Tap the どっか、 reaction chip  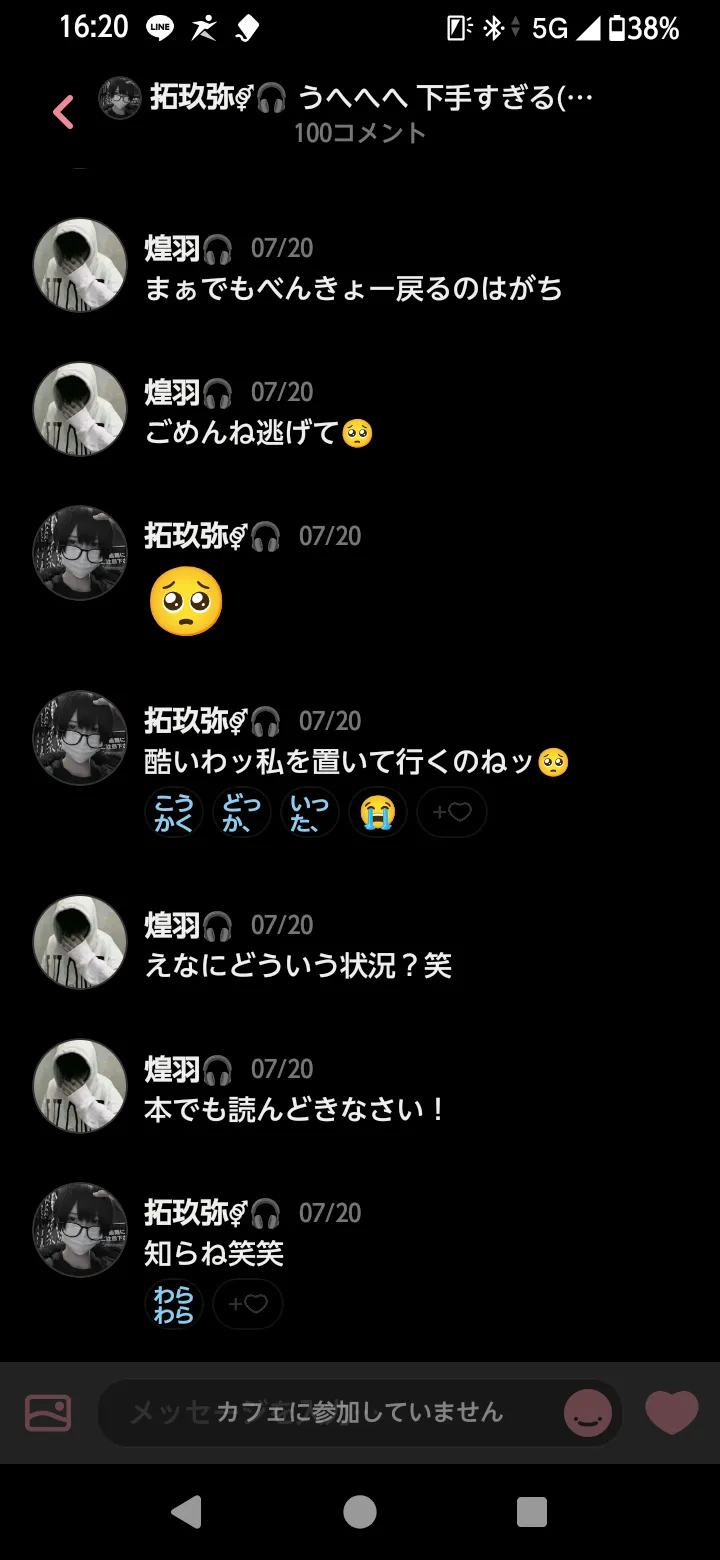(242, 812)
